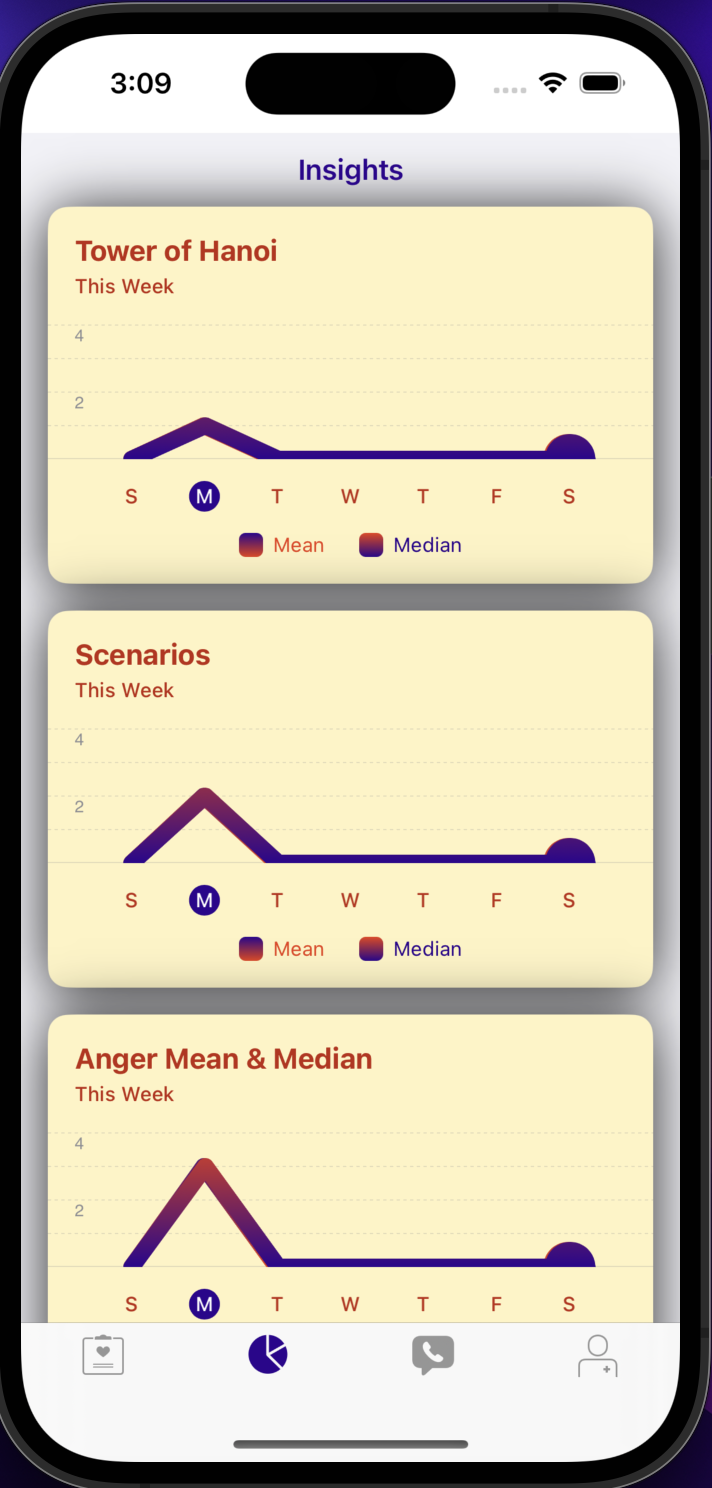The image size is (712, 1488).
Task: Open the Anger Mean & Median card
Action: [x=350, y=1168]
